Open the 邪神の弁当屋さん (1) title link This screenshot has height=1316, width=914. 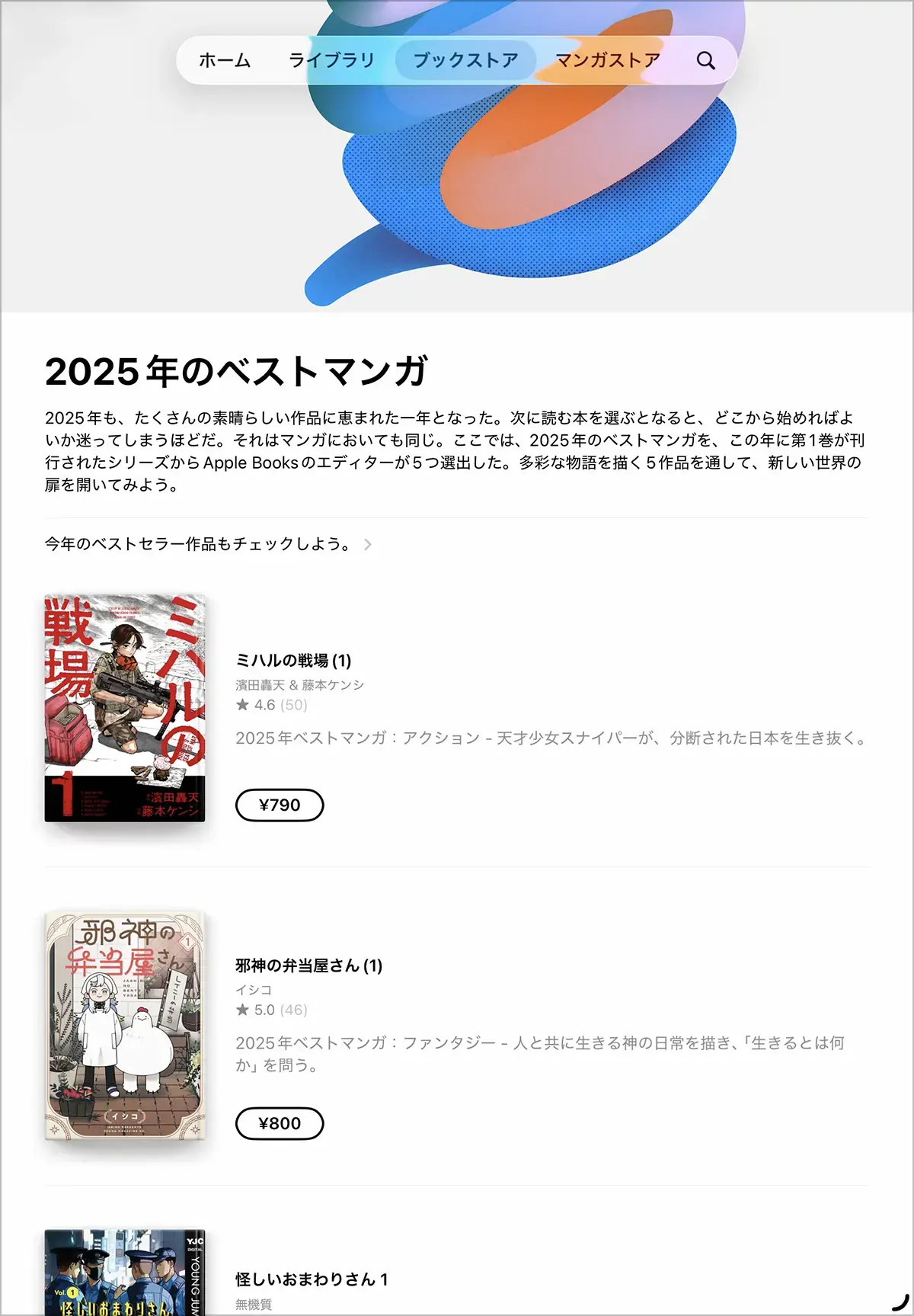[x=308, y=965]
